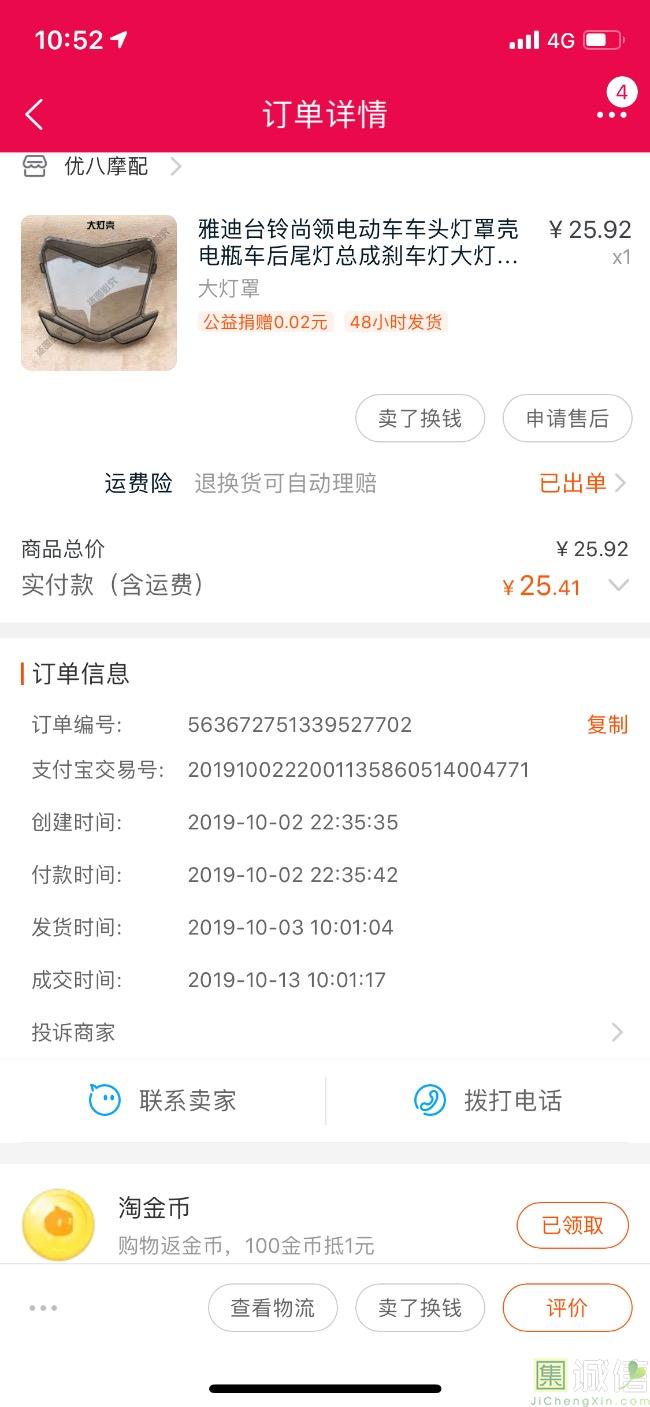The height and width of the screenshot is (1407, 650).
Task: Open the headlight cover product image
Action: coord(99,293)
